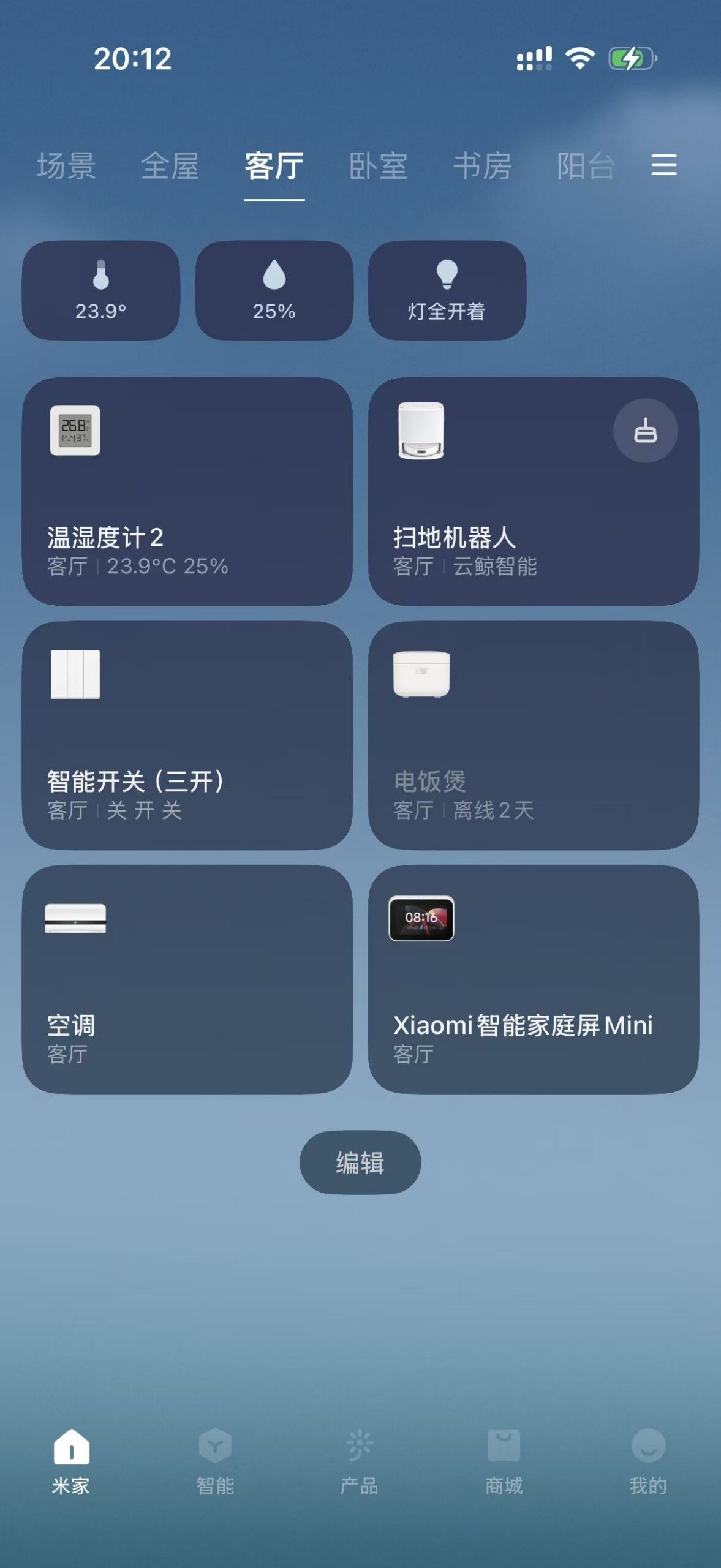
Task: Open the 空调 device card
Action: pyautogui.click(x=187, y=979)
